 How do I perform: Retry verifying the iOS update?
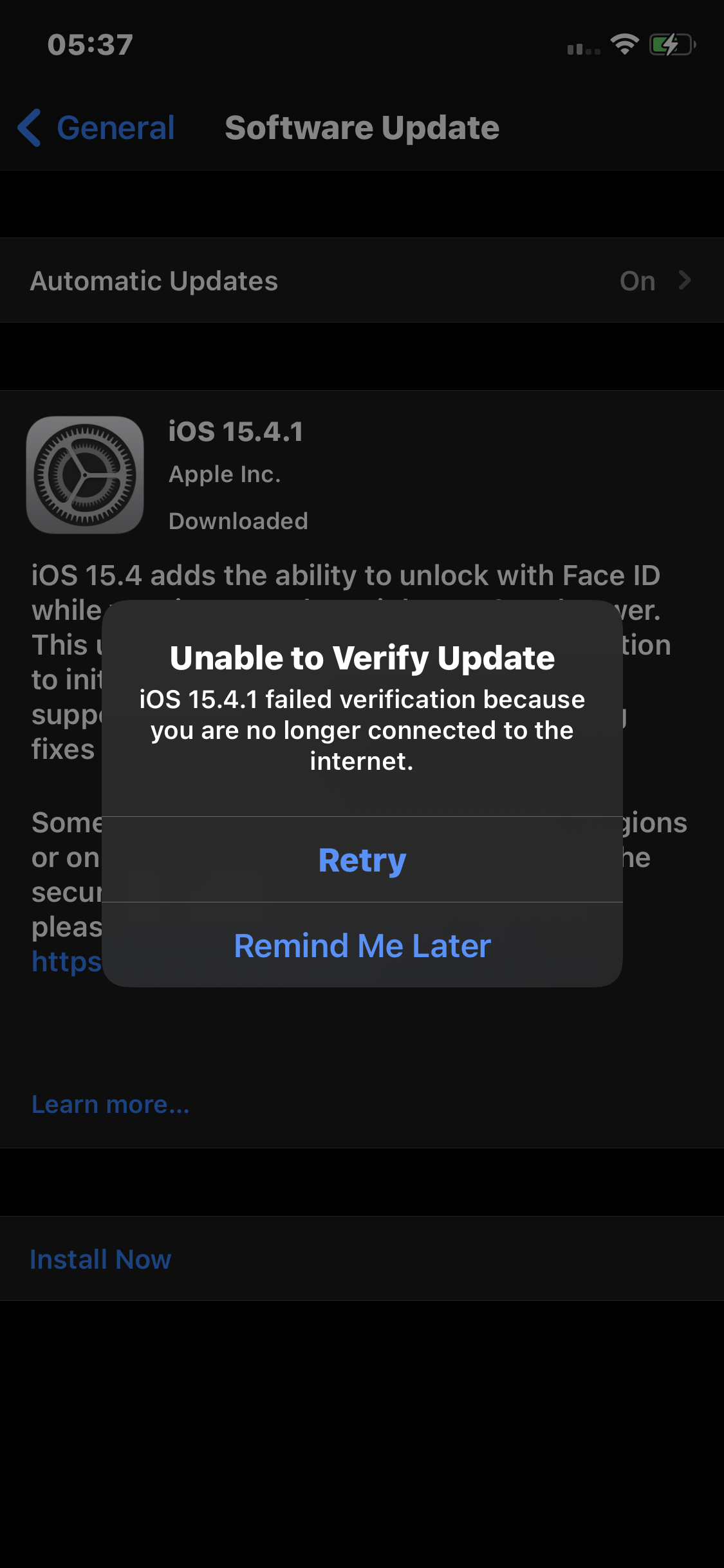pos(362,860)
